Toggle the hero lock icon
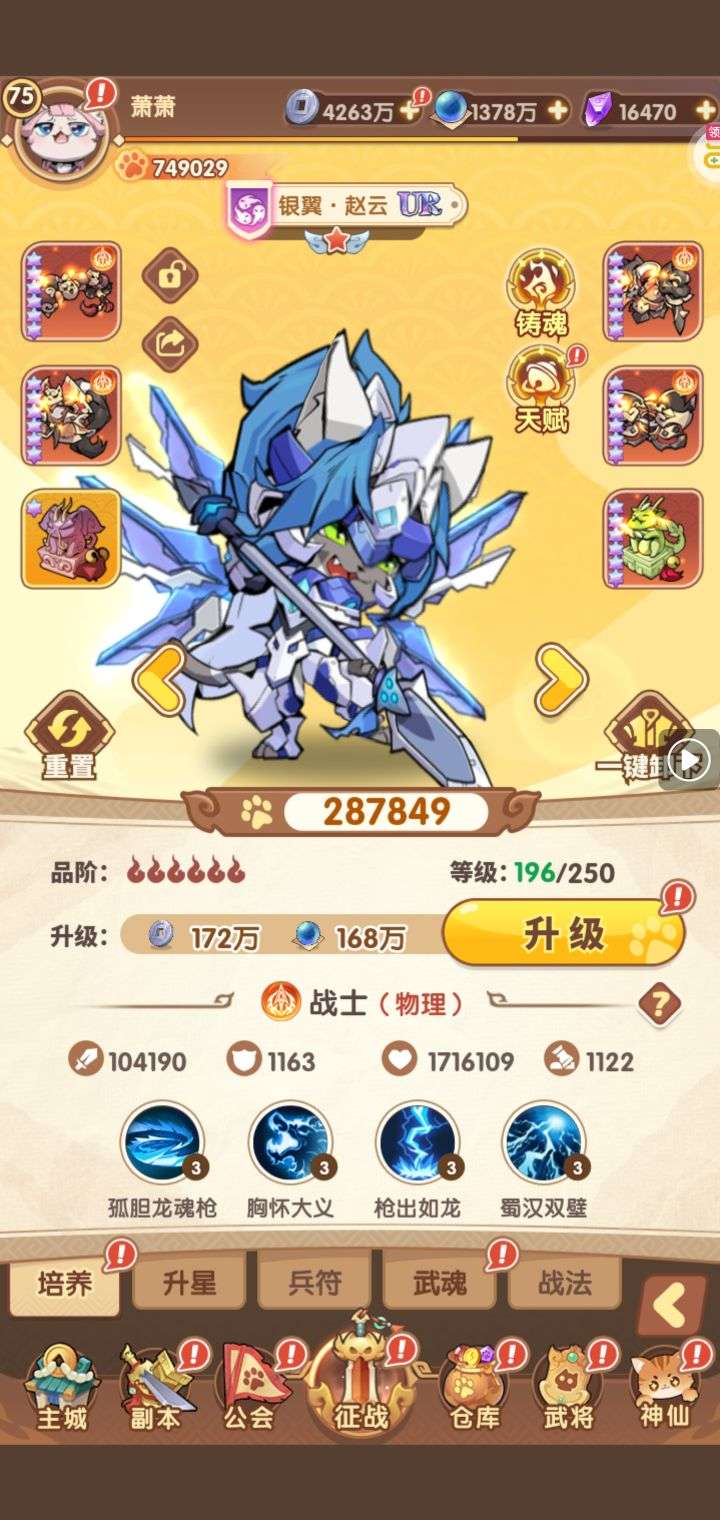 coord(170,275)
